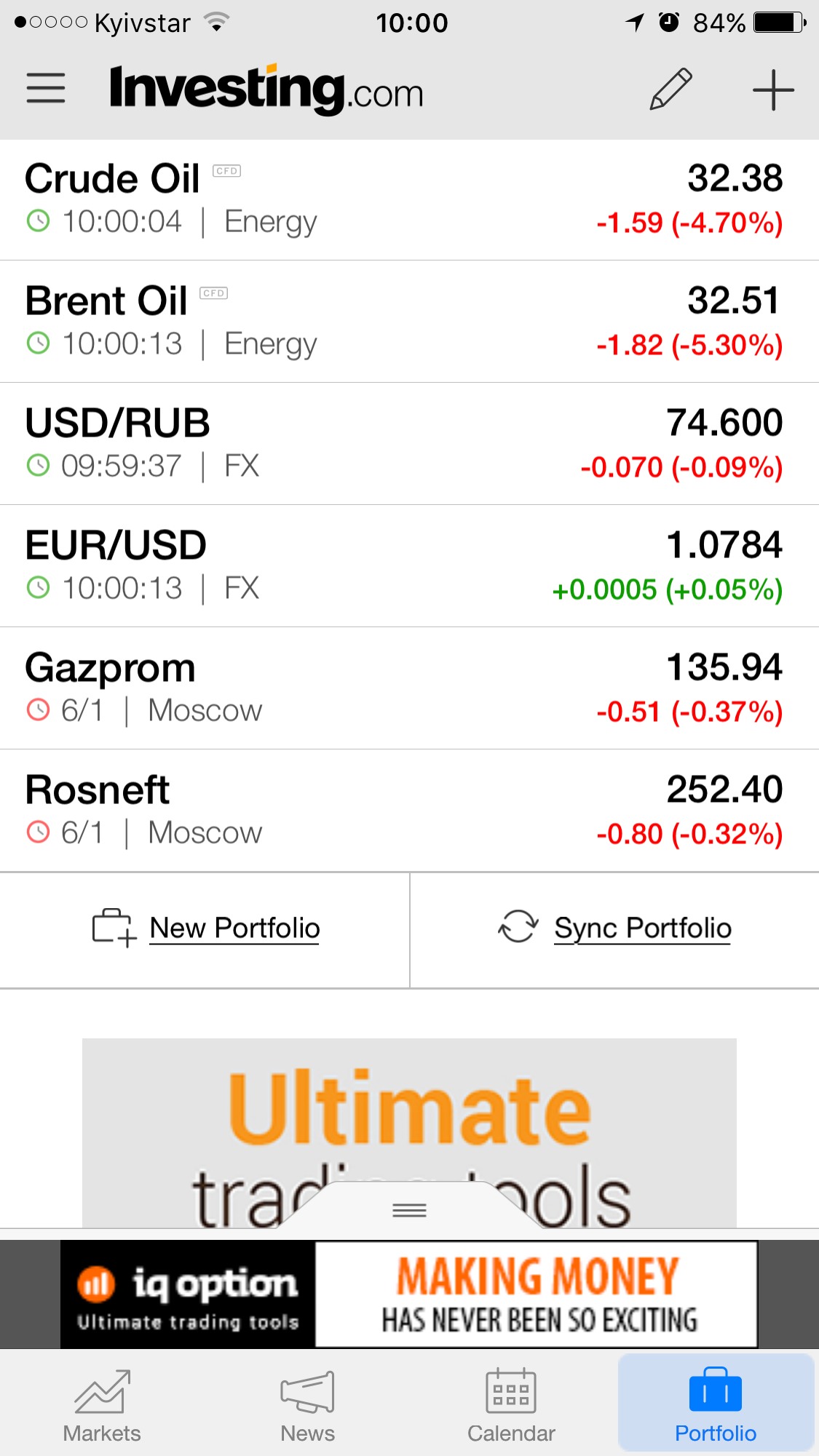Open the Ultimate trading tools ad

tap(408, 1113)
